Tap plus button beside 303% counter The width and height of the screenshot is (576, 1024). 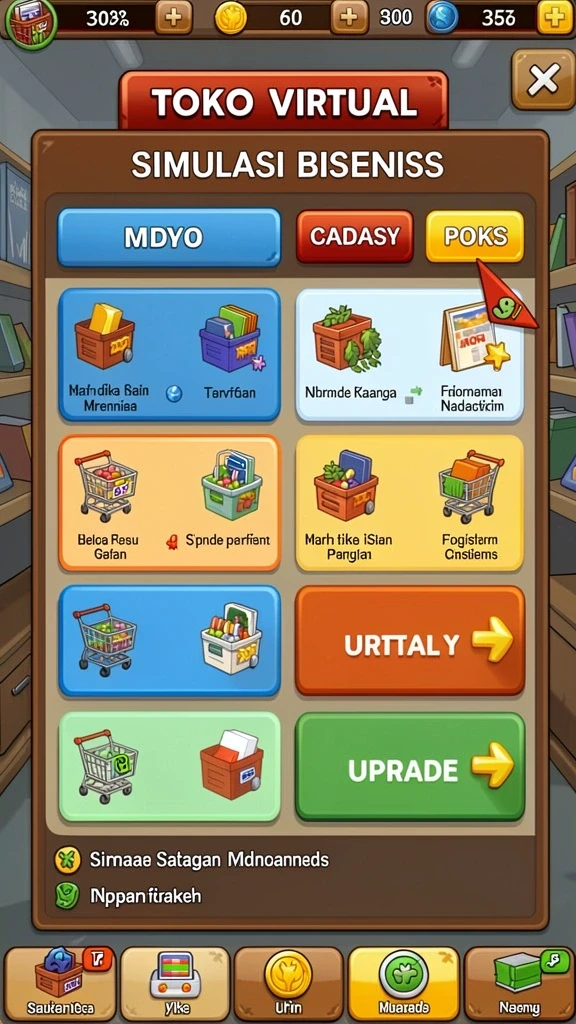pos(174,17)
